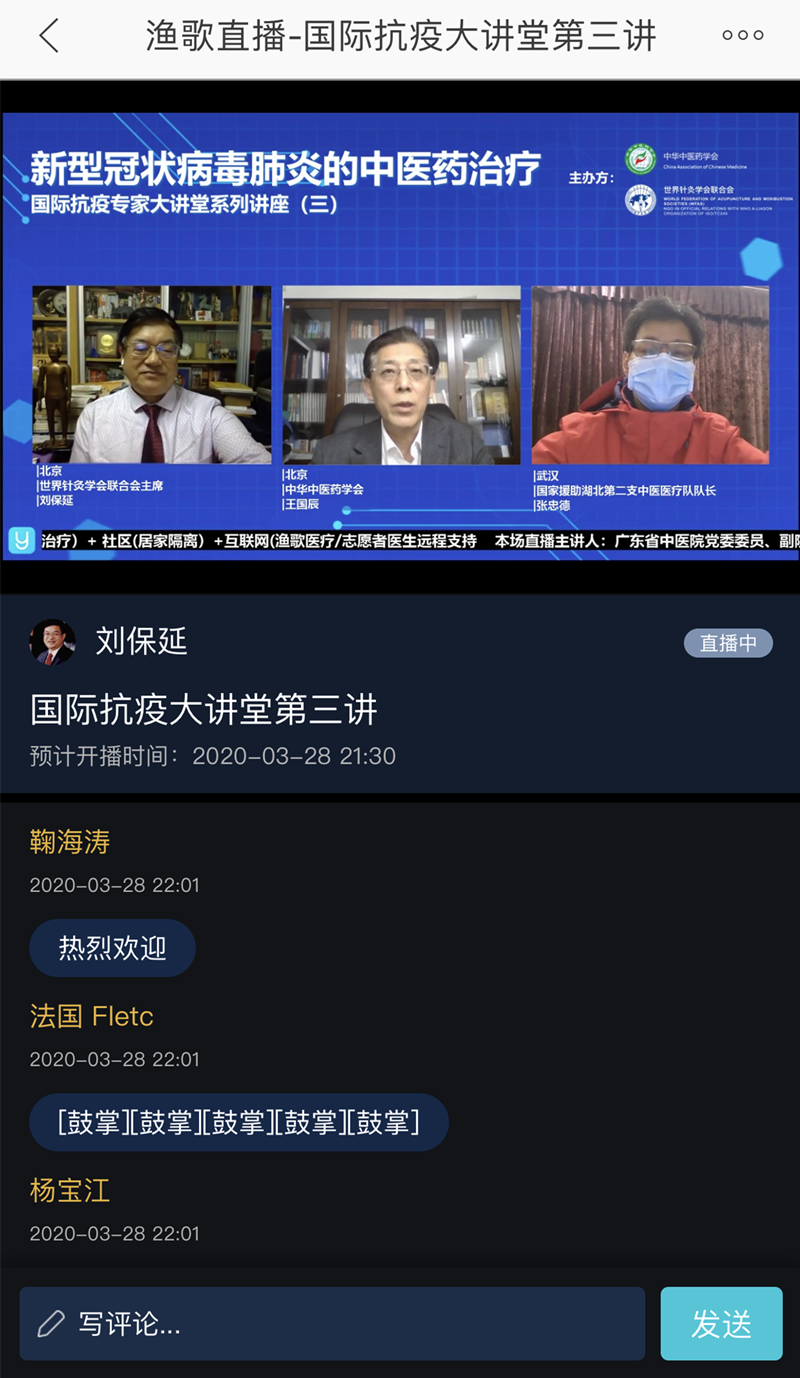Send the comment with 发送 button
This screenshot has width=800, height=1378.
[x=721, y=1324]
